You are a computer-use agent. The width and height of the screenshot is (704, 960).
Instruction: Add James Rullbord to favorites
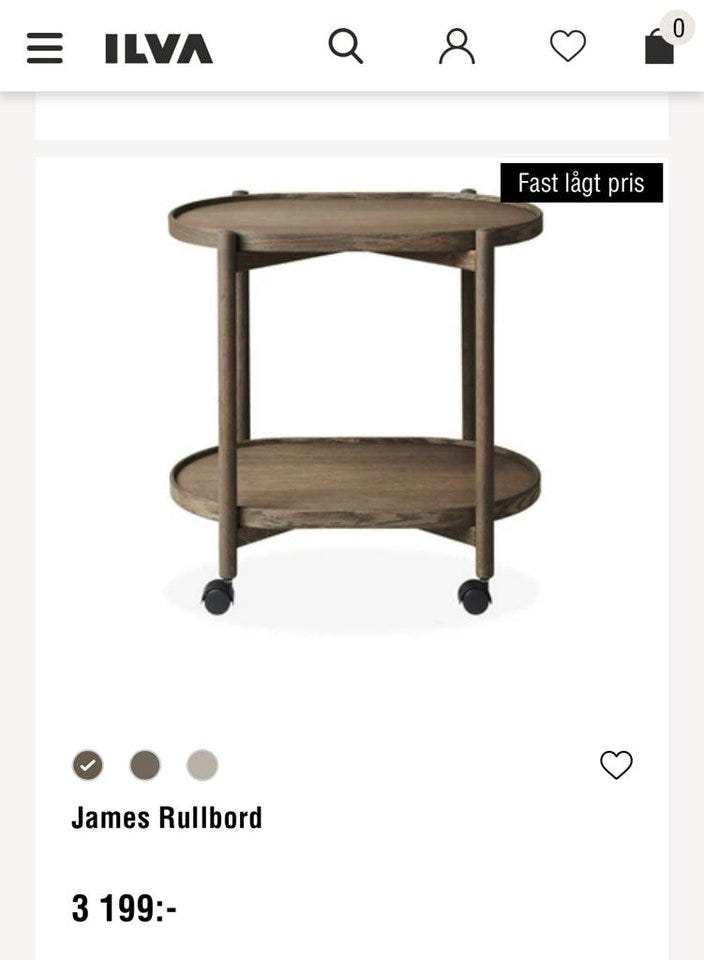tap(616, 765)
